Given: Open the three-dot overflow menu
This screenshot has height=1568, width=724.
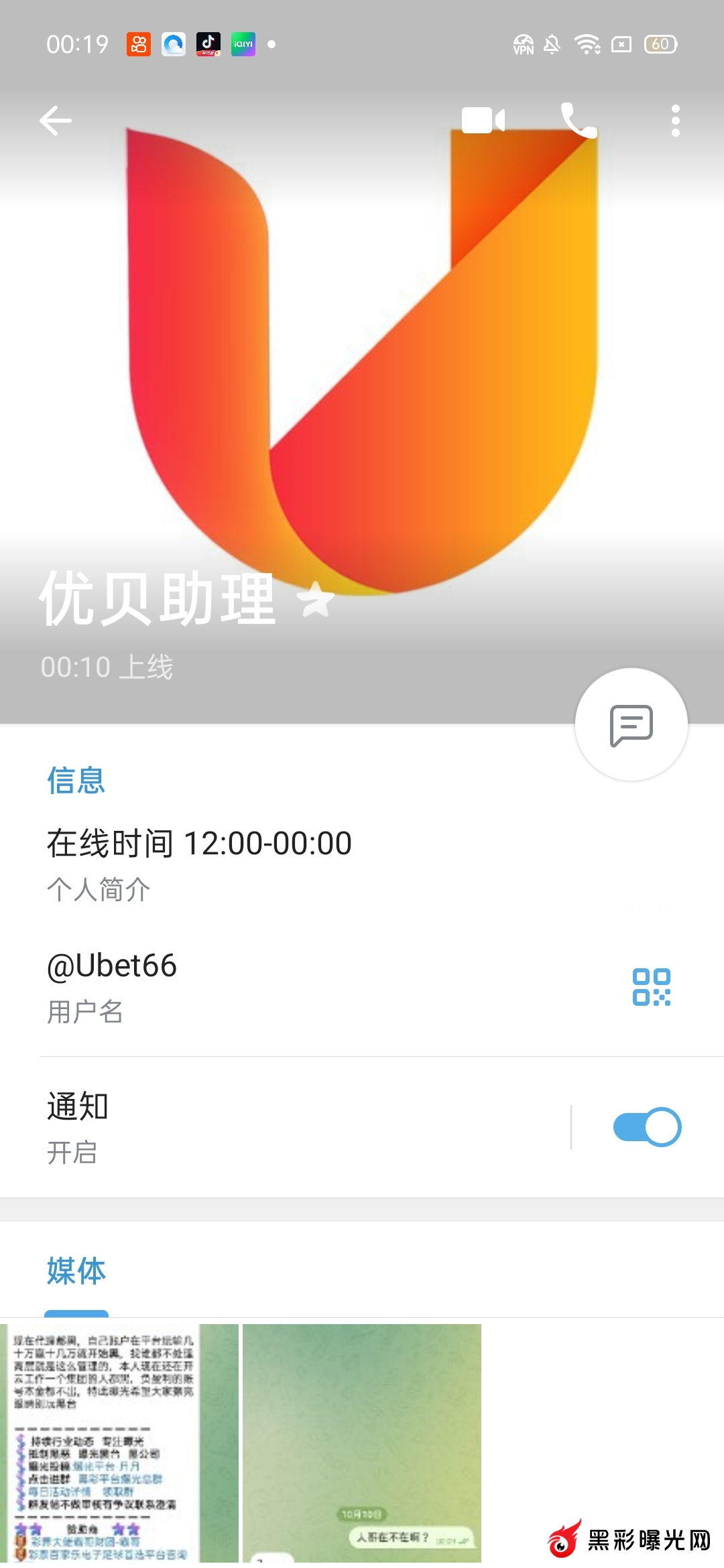Looking at the screenshot, I should 675,121.
